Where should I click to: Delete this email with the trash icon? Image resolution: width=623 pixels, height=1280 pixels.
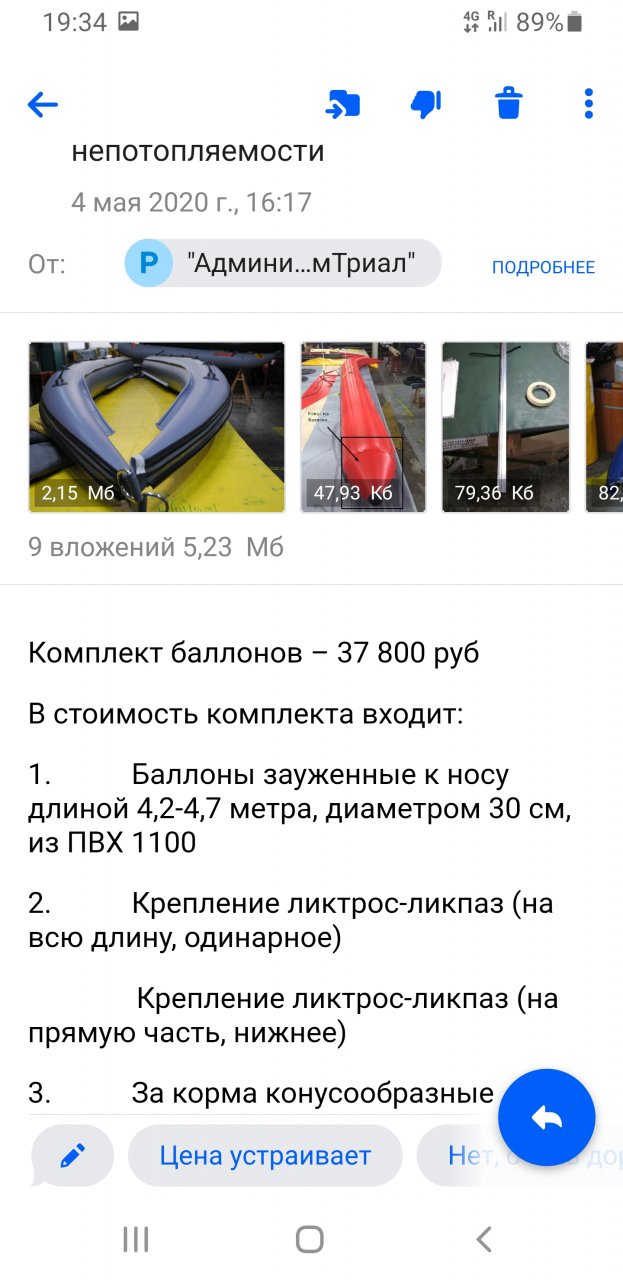point(509,104)
